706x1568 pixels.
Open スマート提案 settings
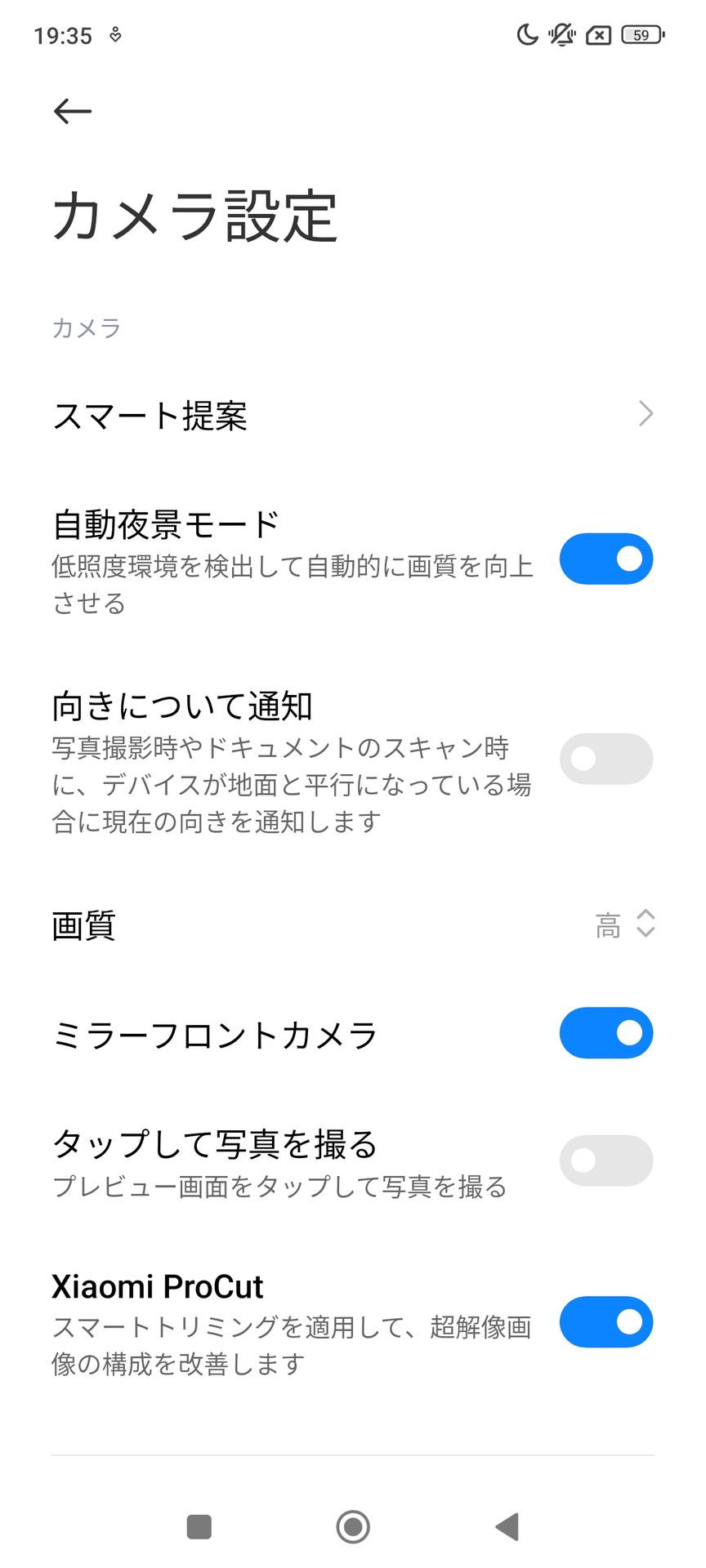[x=351, y=415]
